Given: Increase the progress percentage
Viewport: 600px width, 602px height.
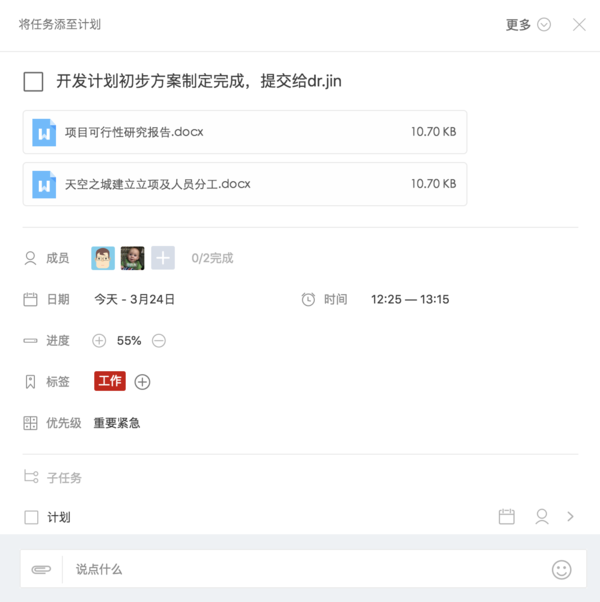Looking at the screenshot, I should pos(99,341).
